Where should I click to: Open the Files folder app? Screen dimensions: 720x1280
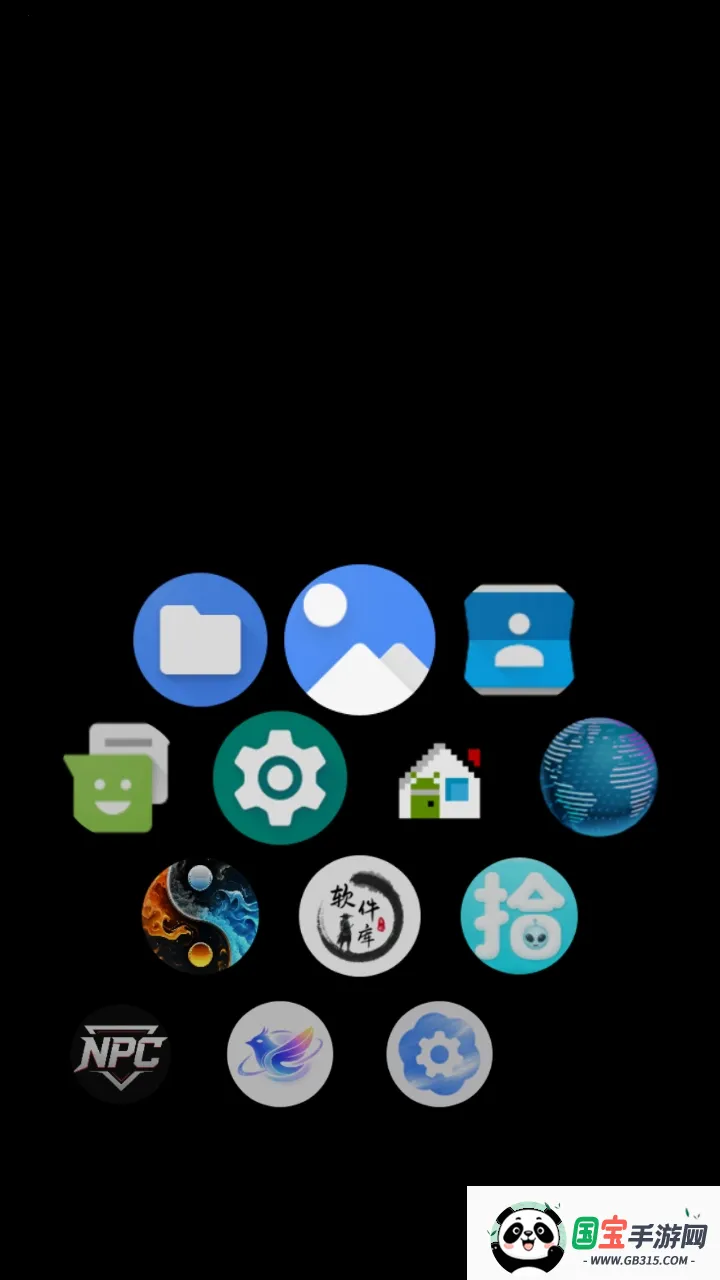(200, 640)
